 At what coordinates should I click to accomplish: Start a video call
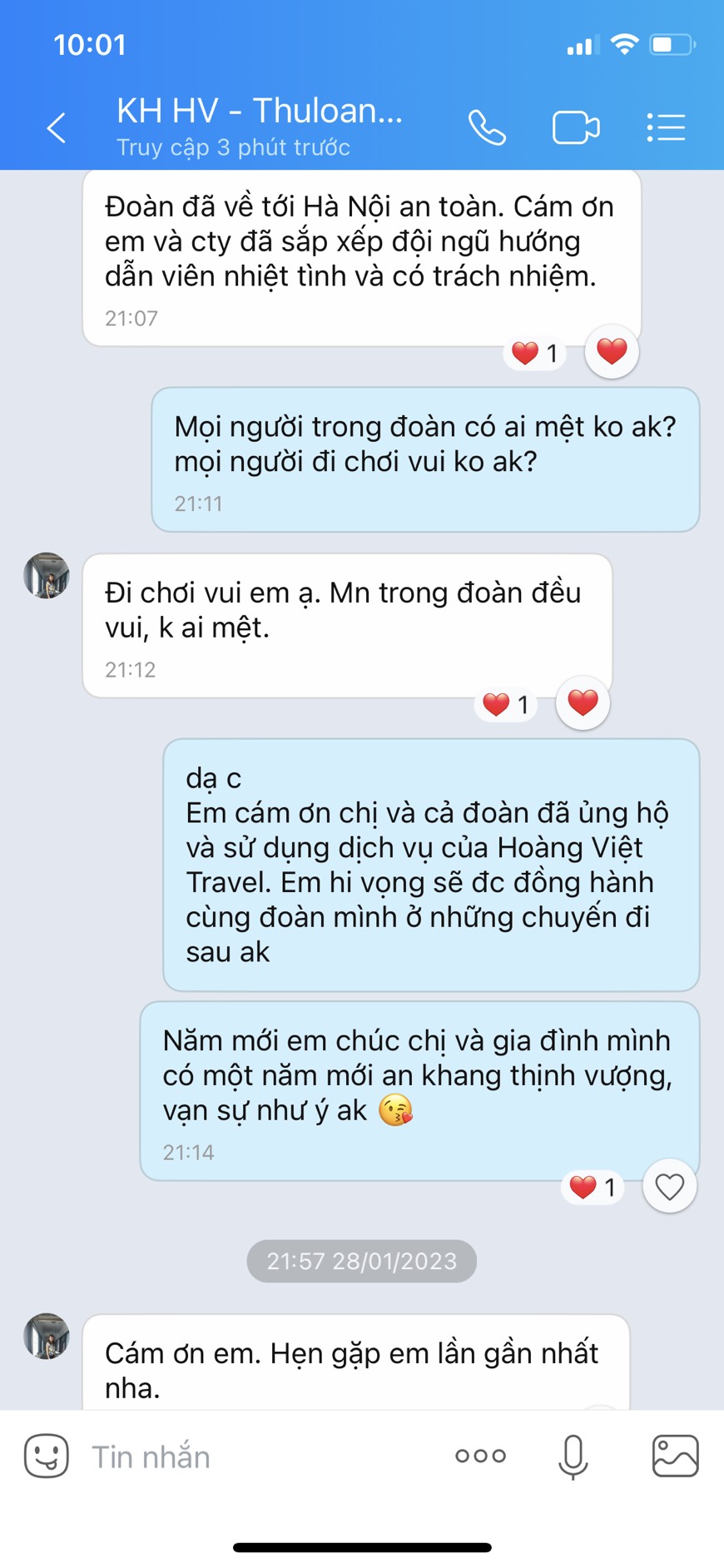point(576,128)
